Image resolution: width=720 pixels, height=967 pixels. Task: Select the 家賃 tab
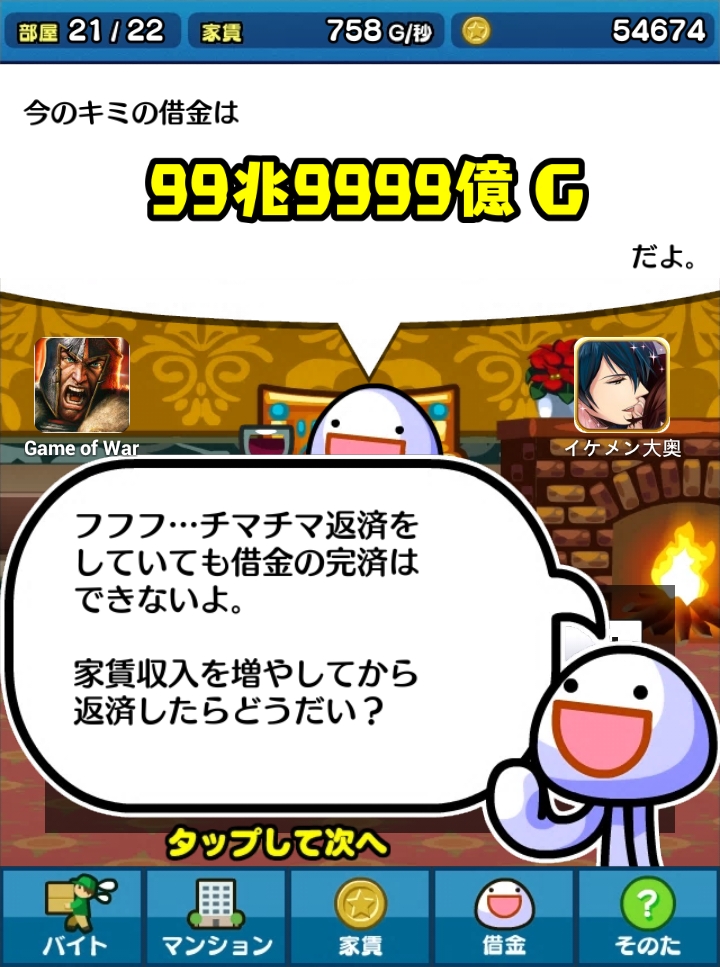tap(360, 918)
